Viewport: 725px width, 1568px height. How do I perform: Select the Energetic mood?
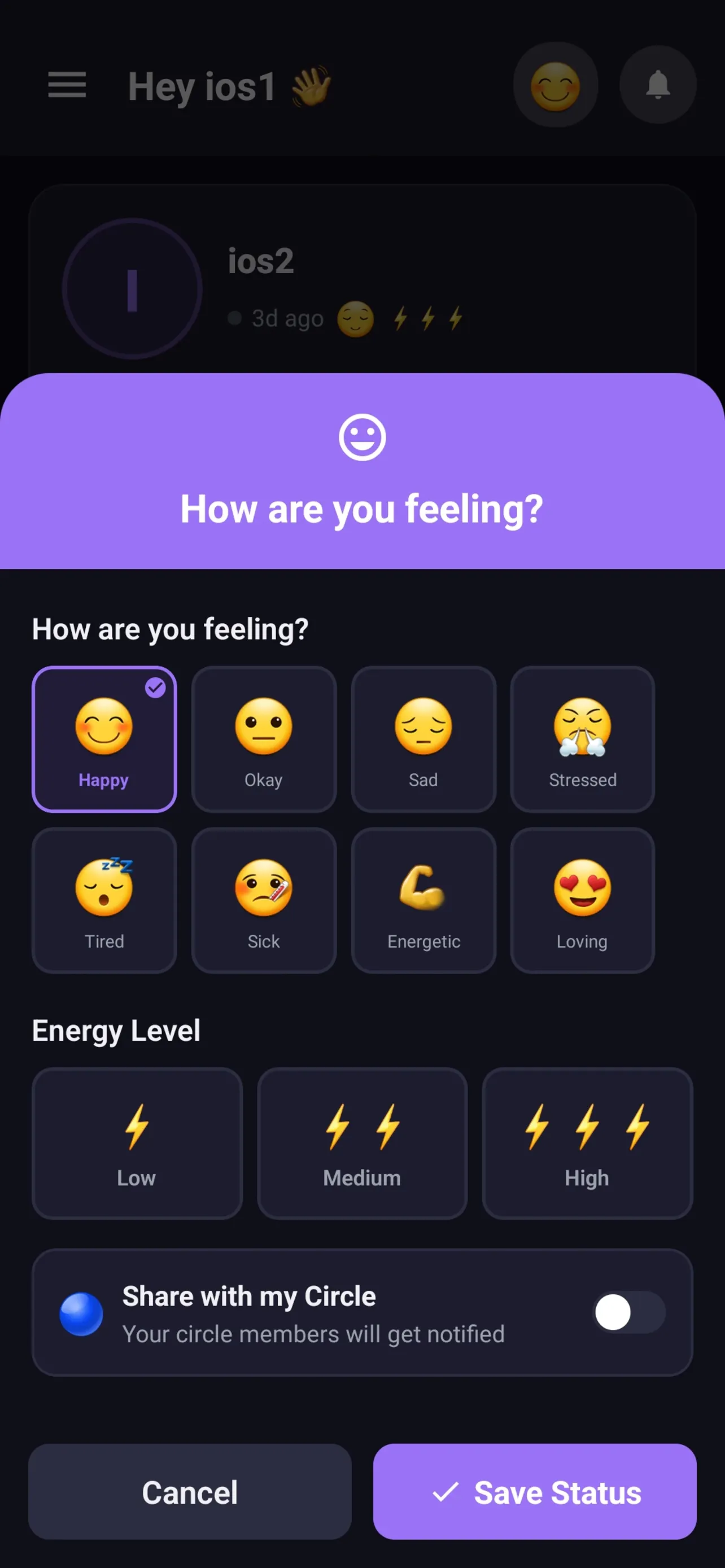(x=423, y=900)
